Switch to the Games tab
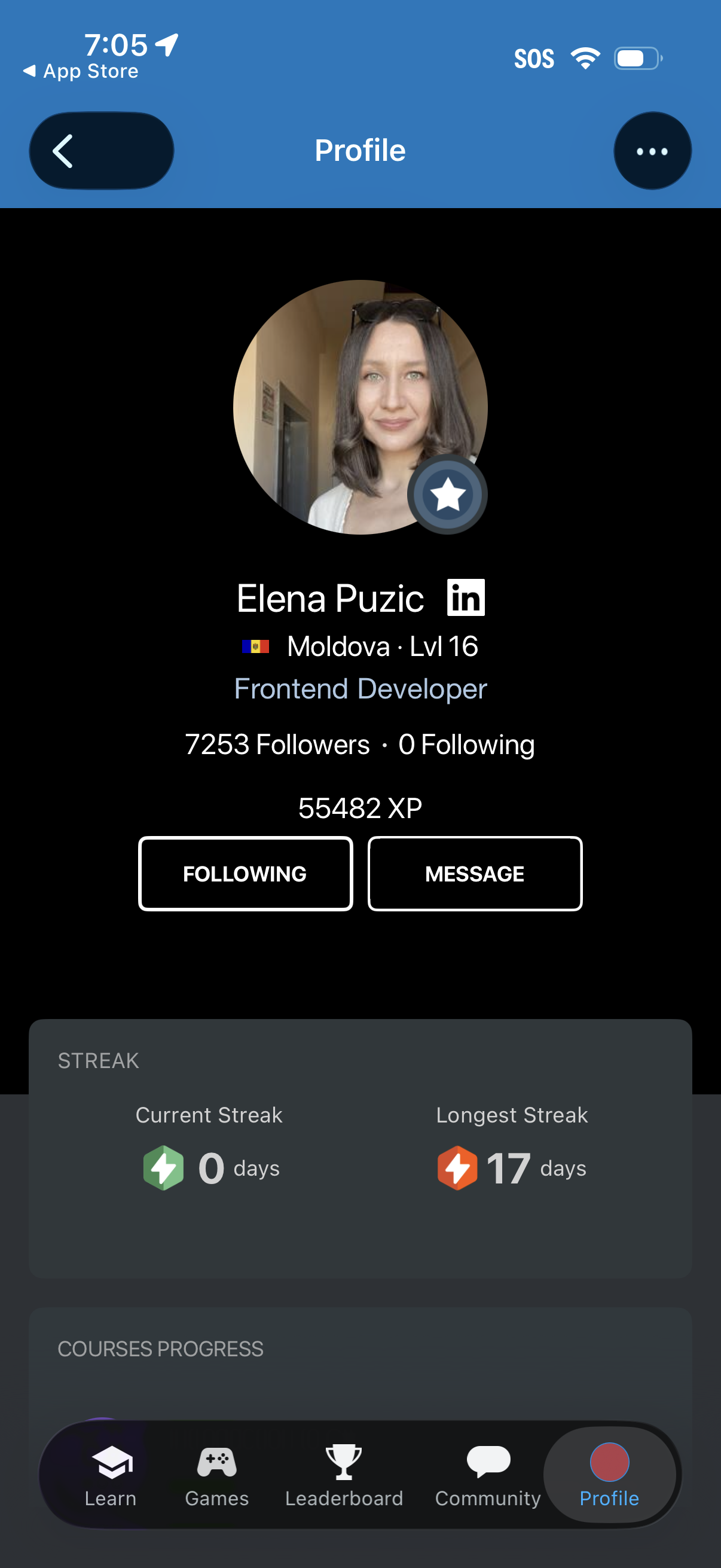This screenshot has width=721, height=1568. (216, 1474)
